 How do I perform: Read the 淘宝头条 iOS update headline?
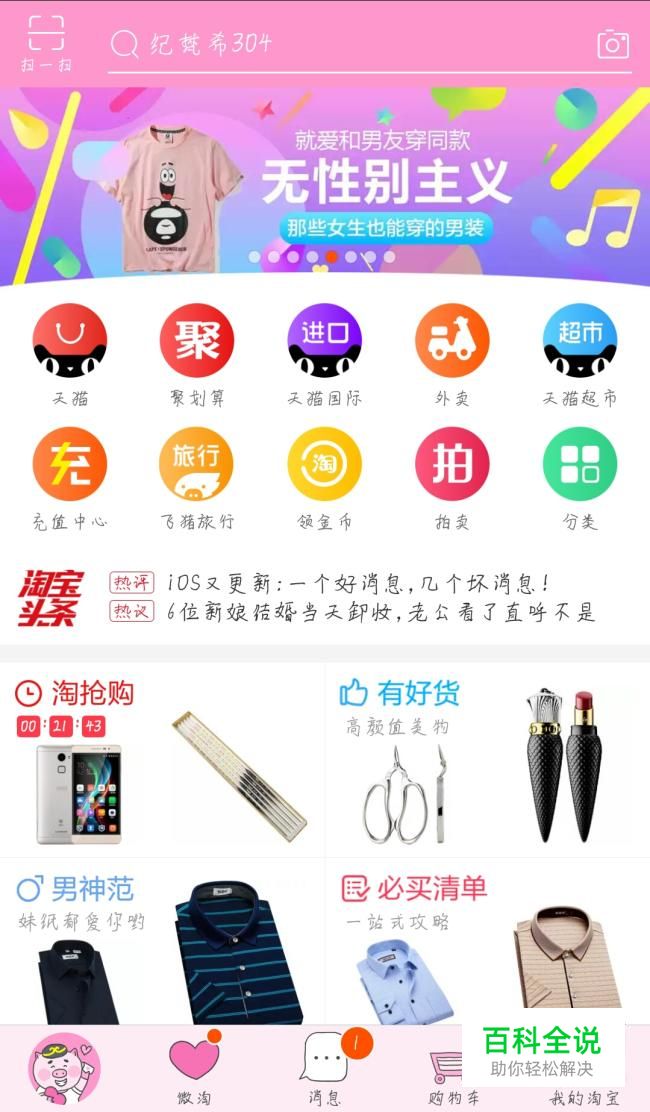tap(357, 583)
